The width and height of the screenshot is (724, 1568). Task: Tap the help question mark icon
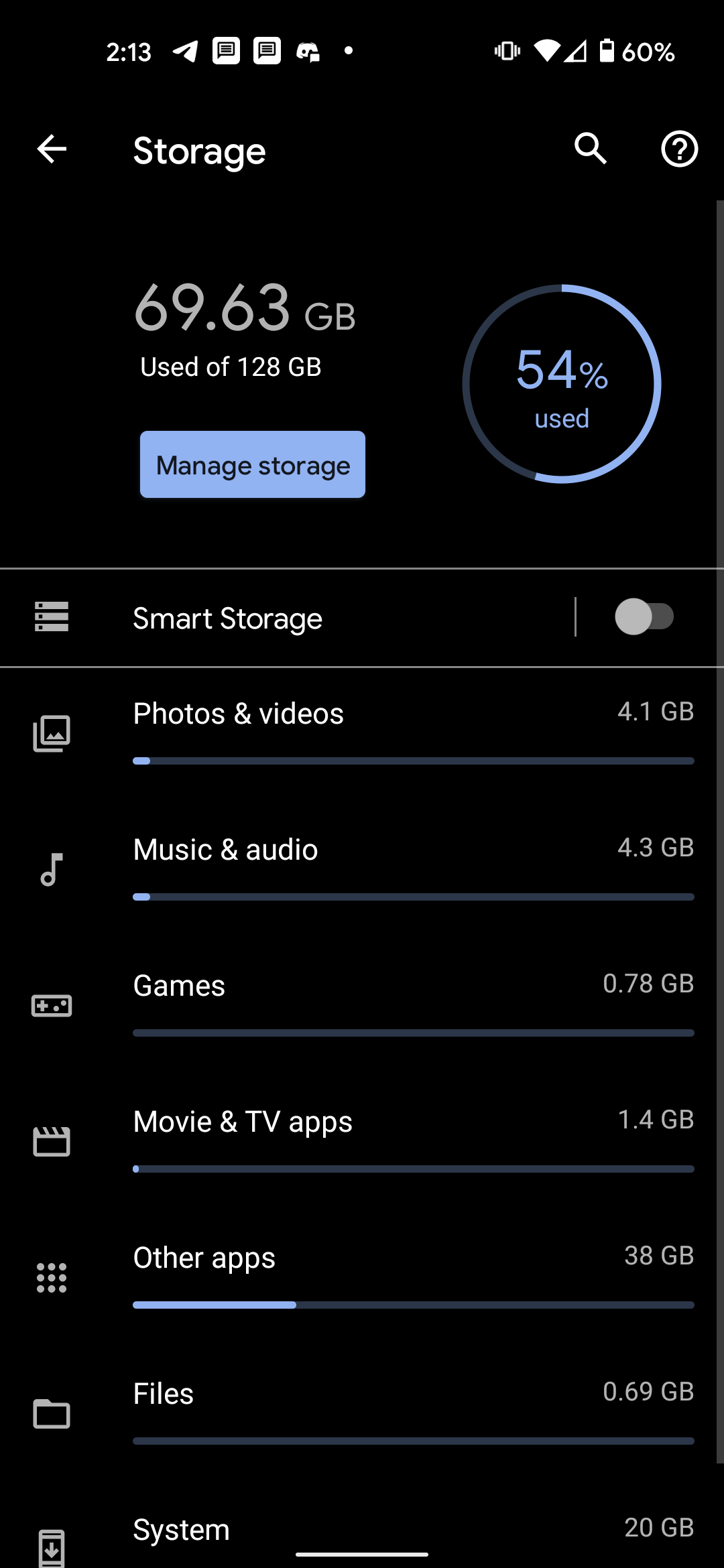pos(678,149)
